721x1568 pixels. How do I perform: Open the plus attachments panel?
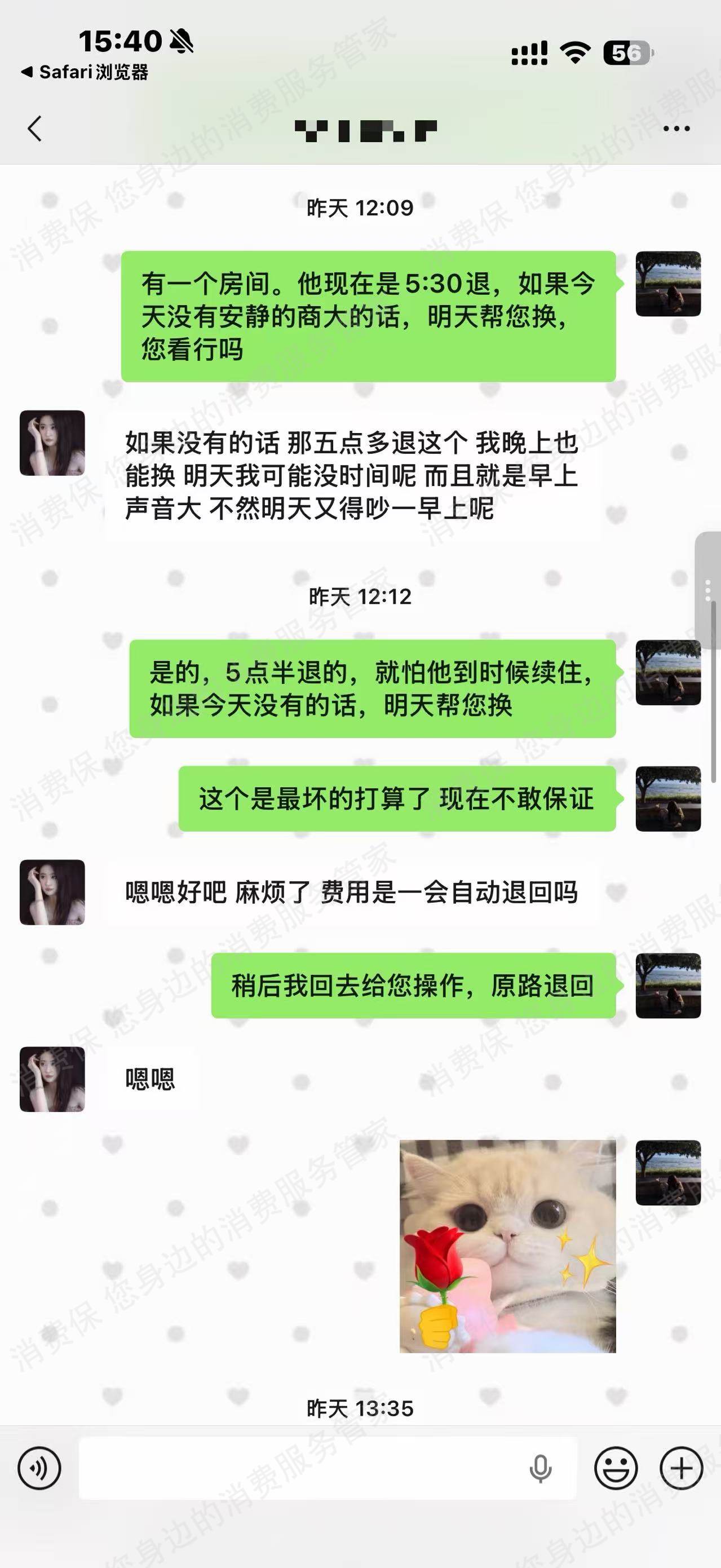coord(681,1469)
